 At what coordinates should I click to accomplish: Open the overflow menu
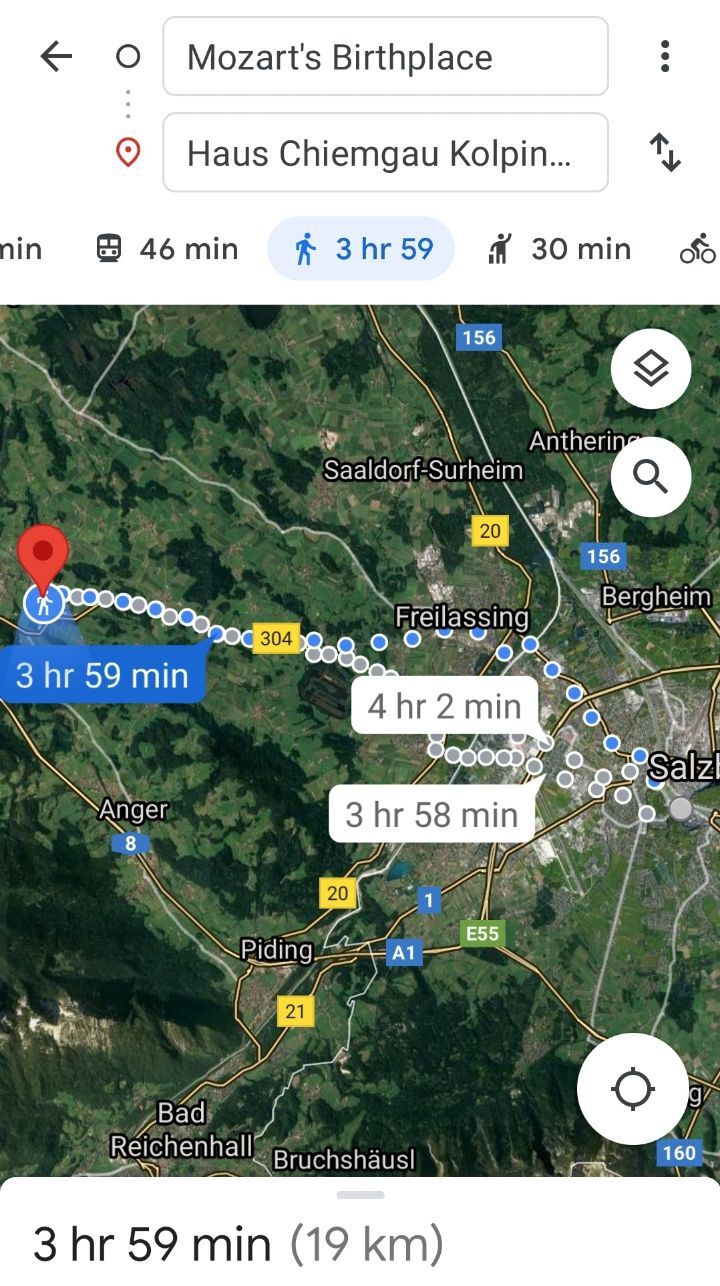click(664, 57)
